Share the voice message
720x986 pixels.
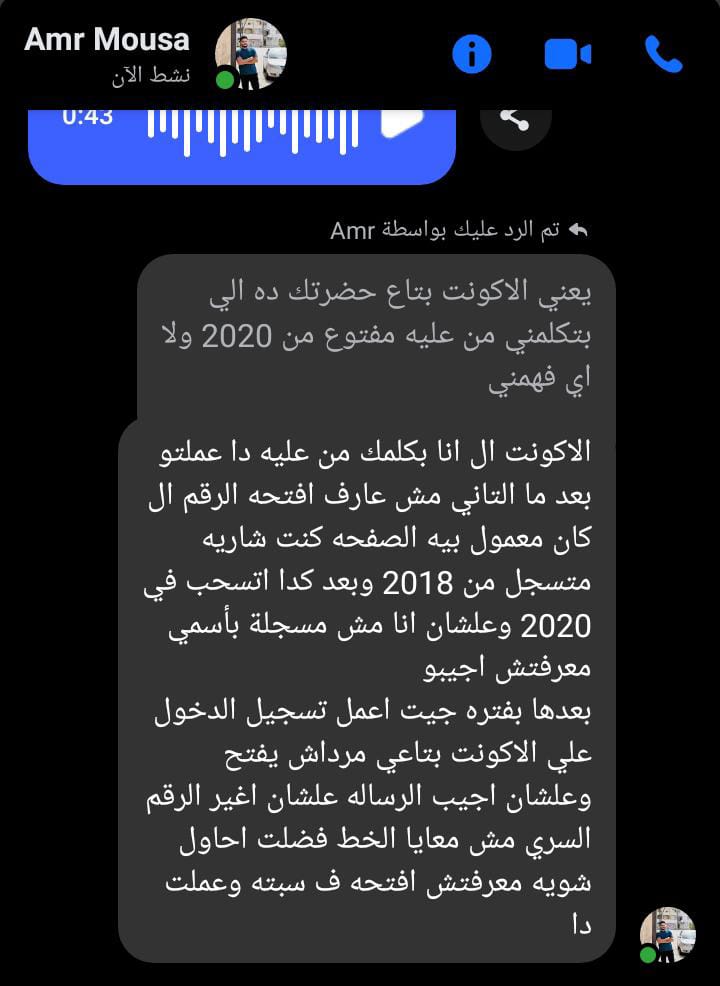click(515, 120)
